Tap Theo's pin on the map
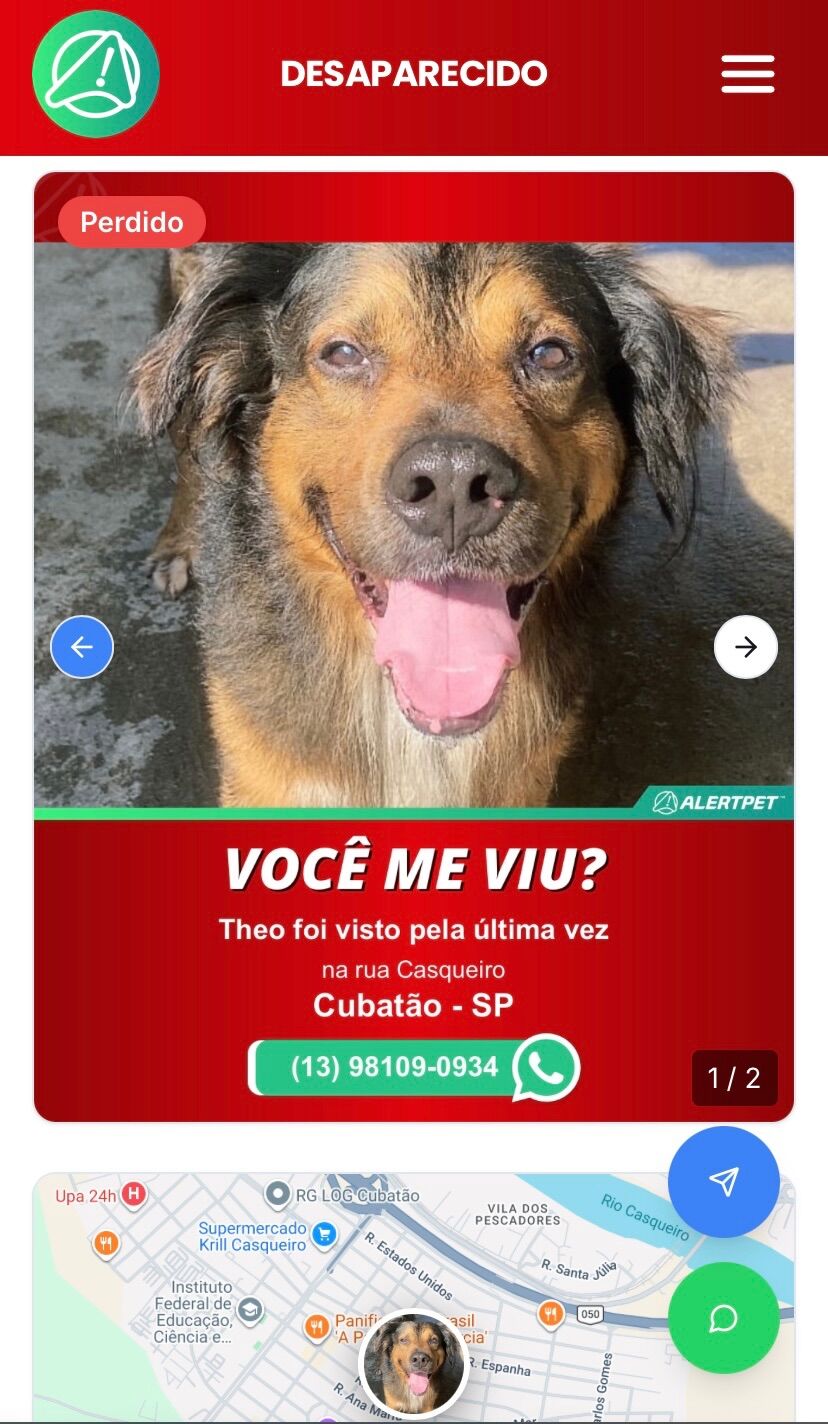Viewport: 828px width, 1424px height. coord(413,1364)
